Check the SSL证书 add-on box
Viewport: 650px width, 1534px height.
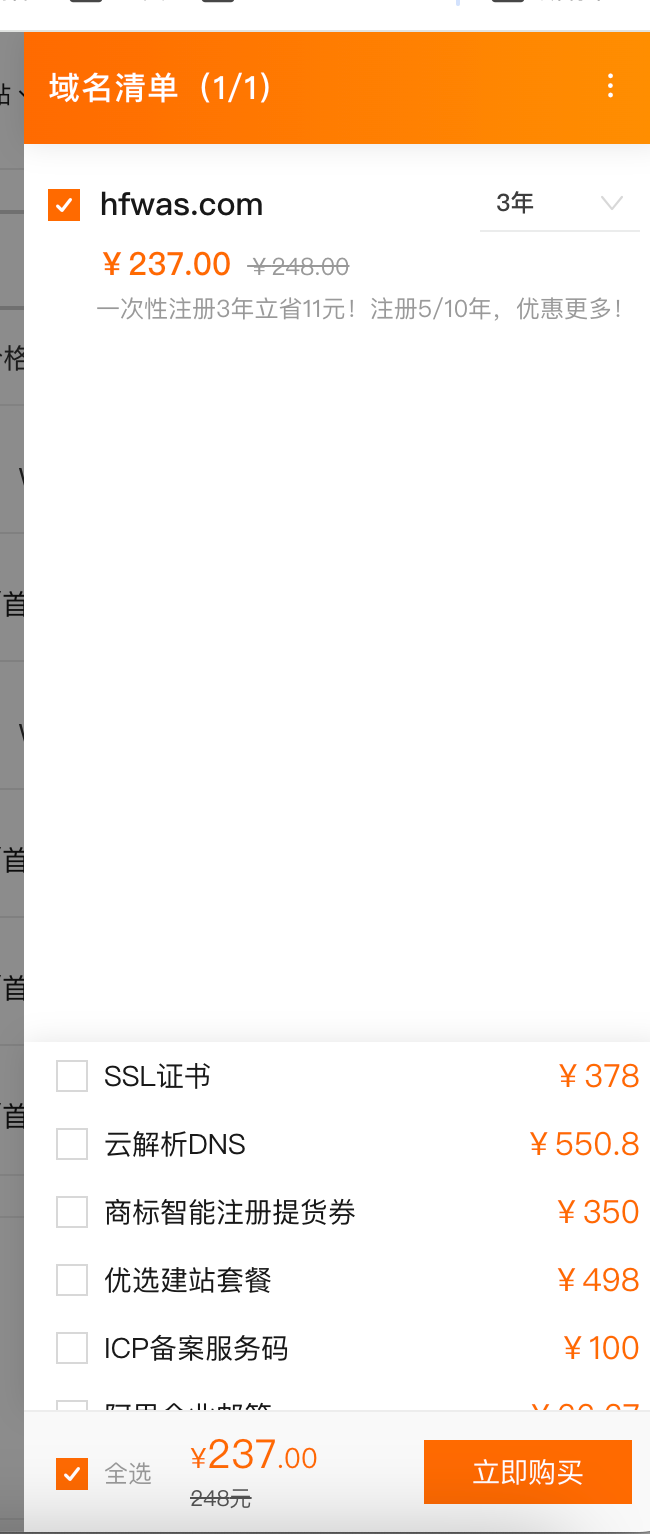[72, 1077]
